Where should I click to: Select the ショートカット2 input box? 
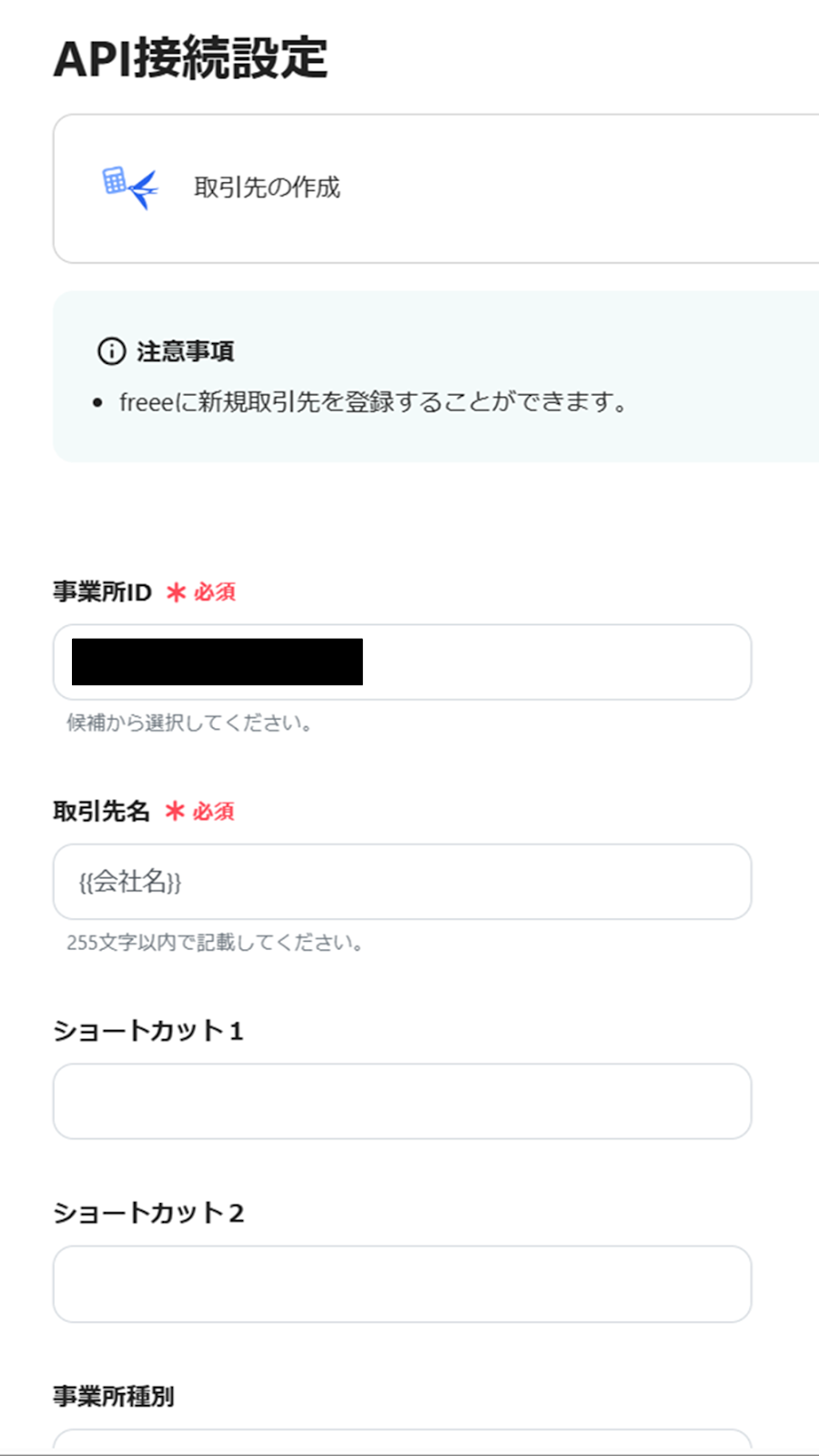[402, 1284]
